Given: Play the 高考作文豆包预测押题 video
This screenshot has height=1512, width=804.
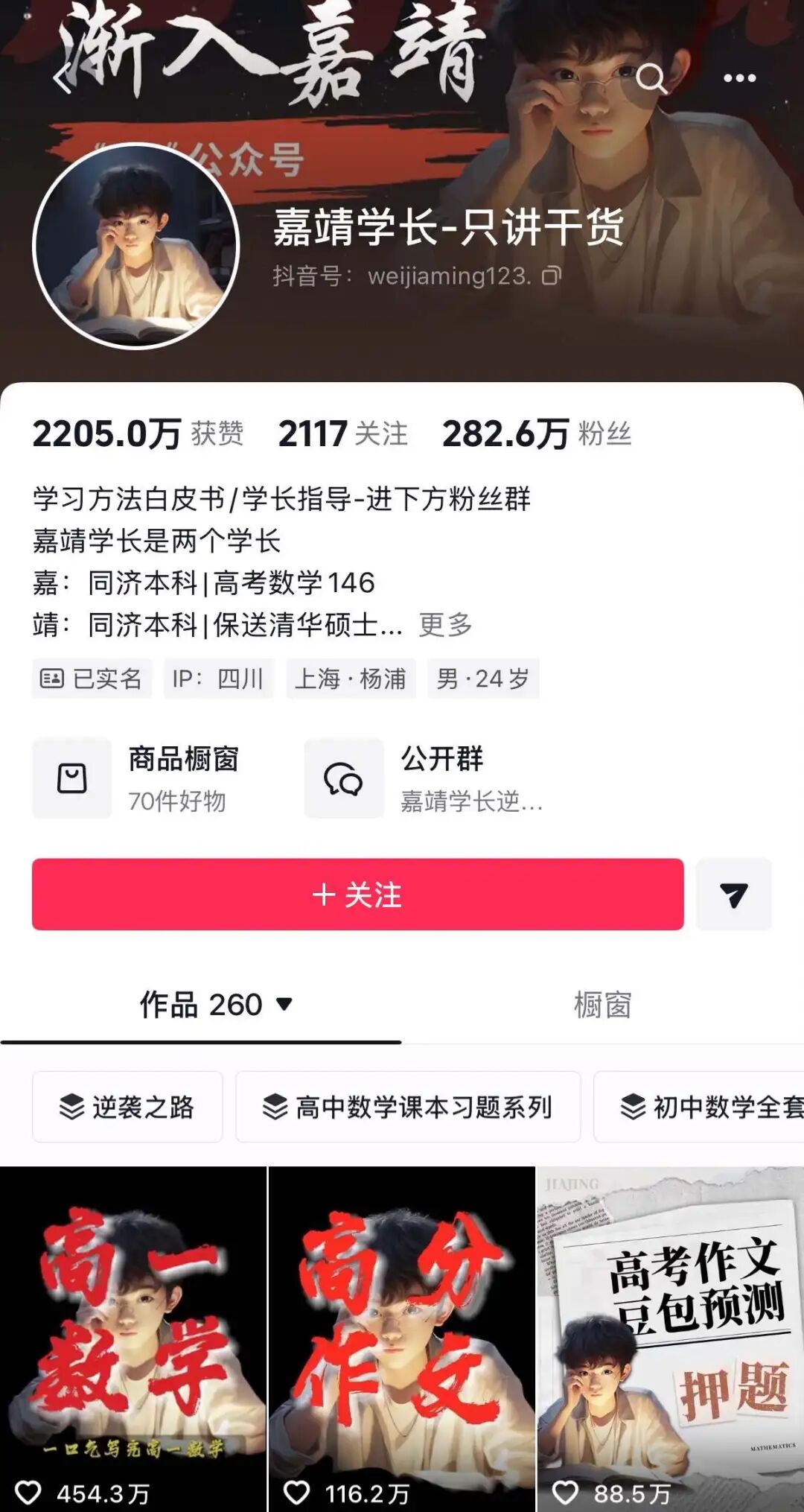Looking at the screenshot, I should coord(670,1333).
